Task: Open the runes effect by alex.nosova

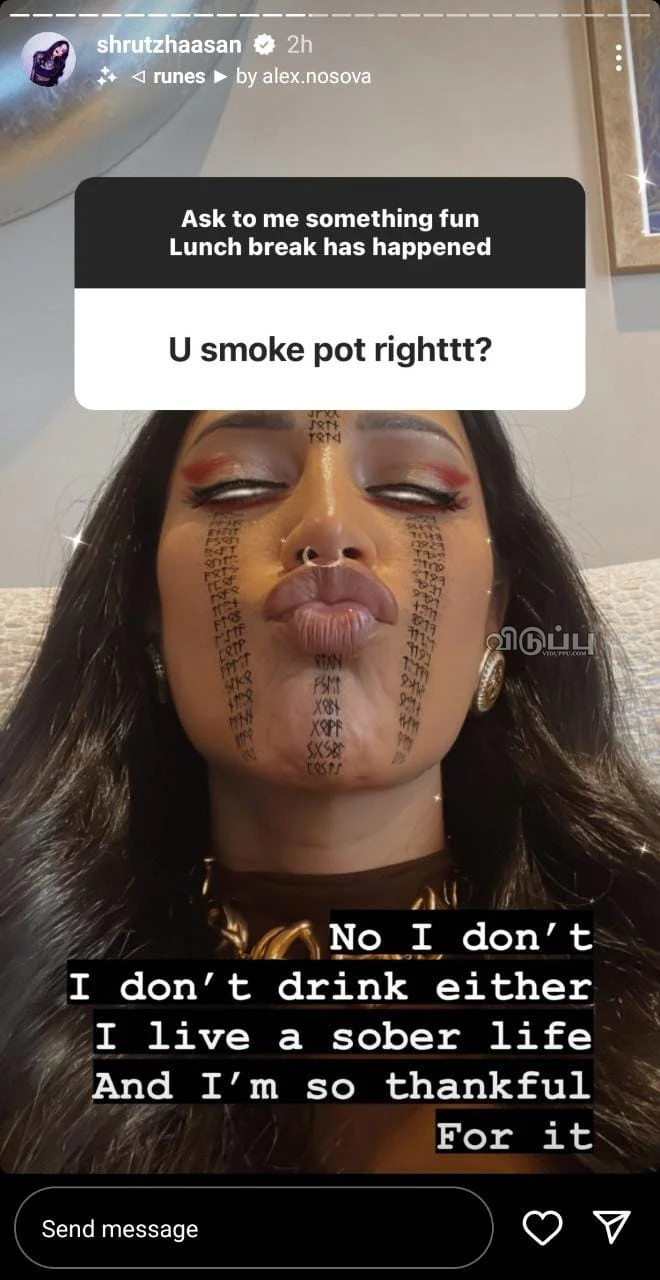Action: (250, 76)
